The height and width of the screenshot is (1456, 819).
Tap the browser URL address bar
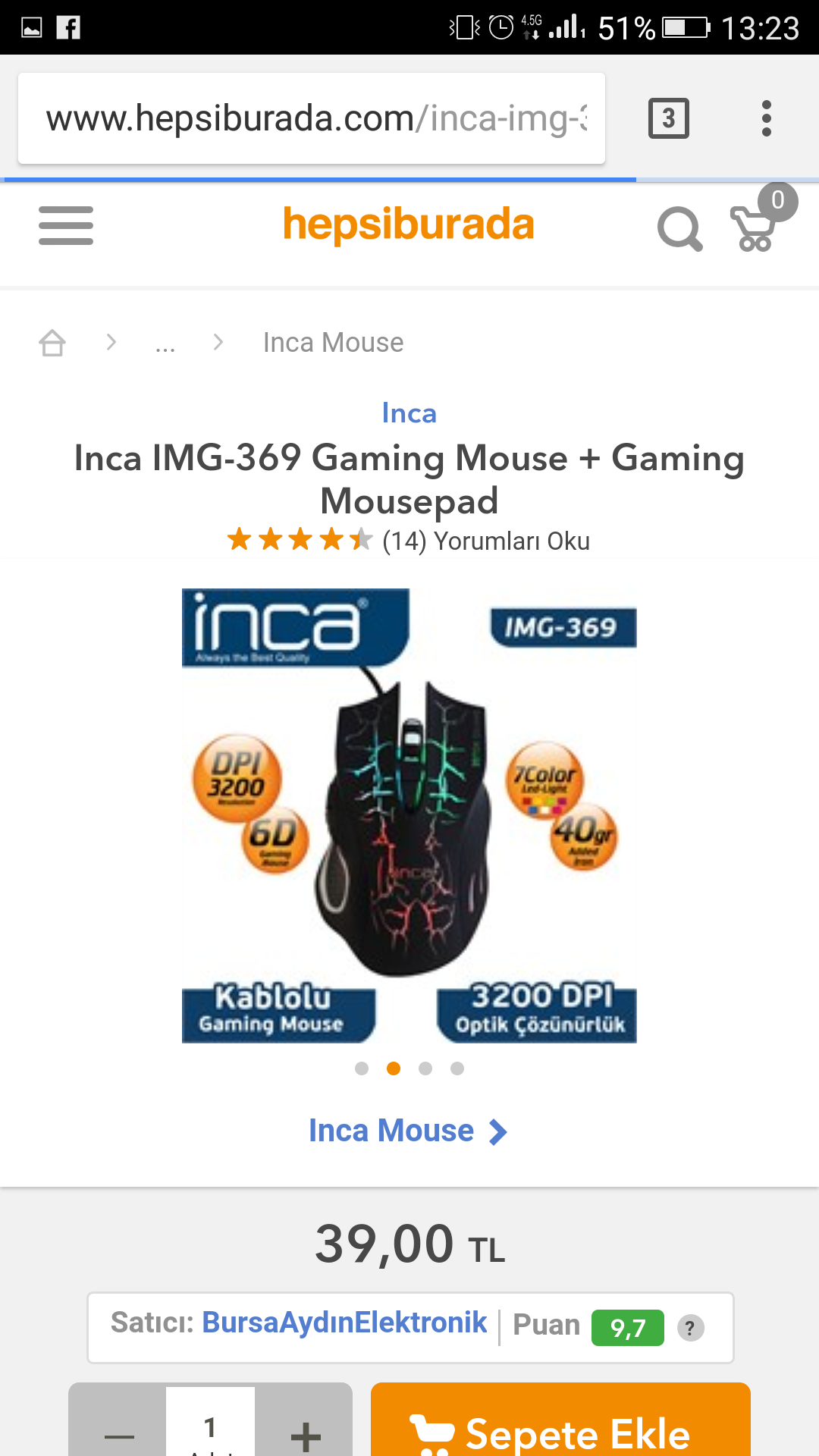pyautogui.click(x=312, y=118)
